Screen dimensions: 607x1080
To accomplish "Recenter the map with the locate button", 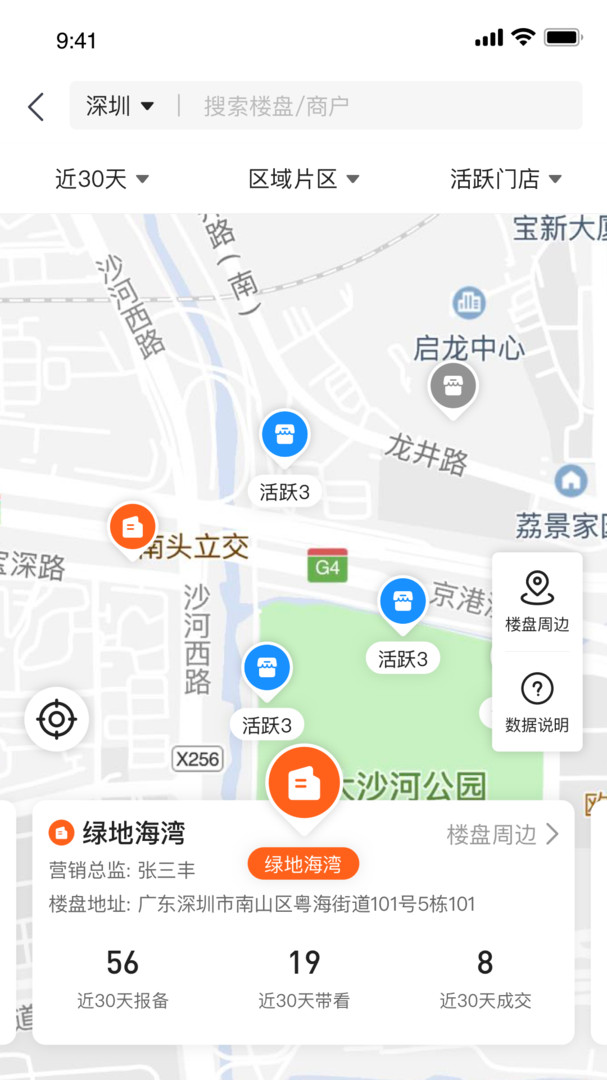I will [56, 719].
